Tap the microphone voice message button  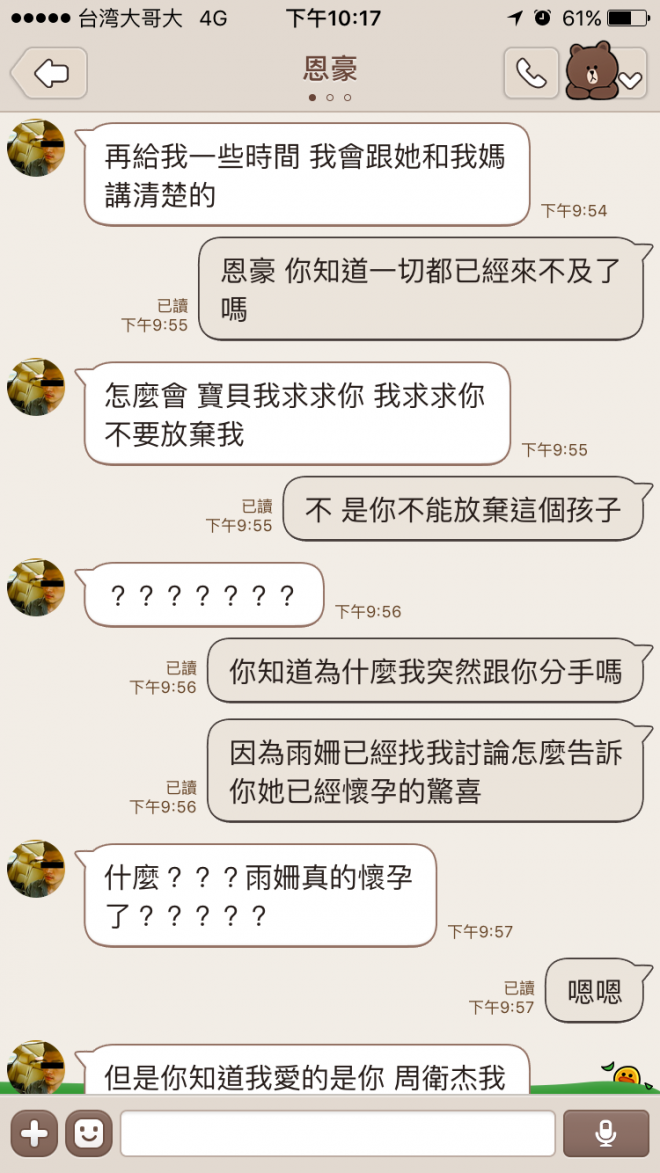coord(605,1133)
